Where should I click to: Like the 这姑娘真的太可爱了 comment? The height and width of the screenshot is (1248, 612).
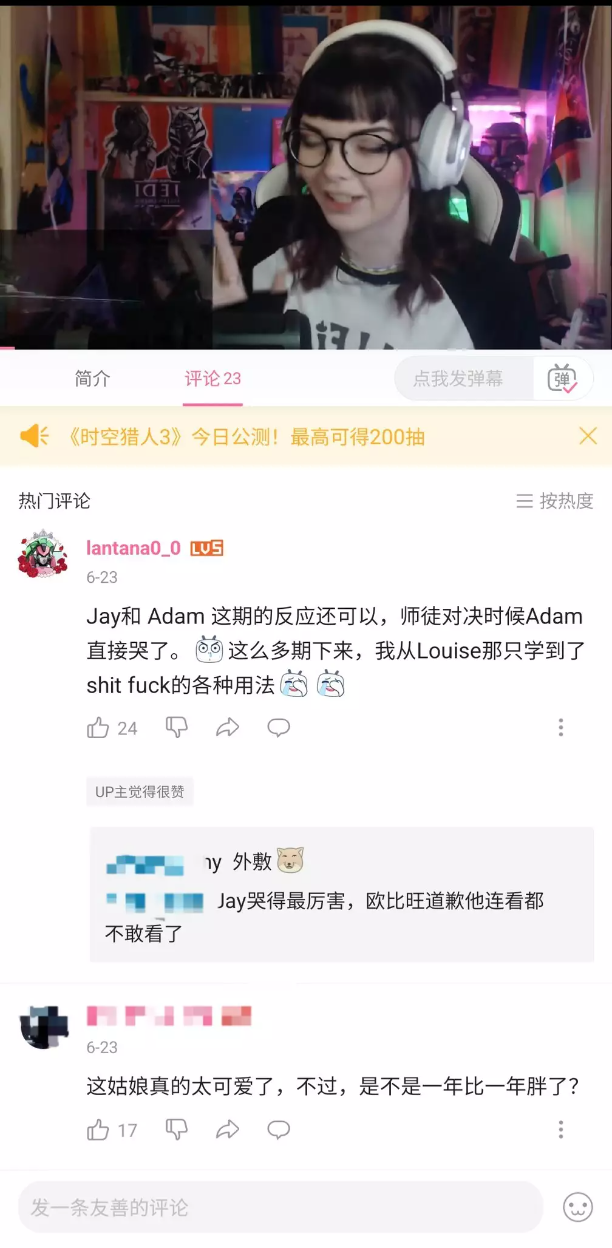point(99,1129)
